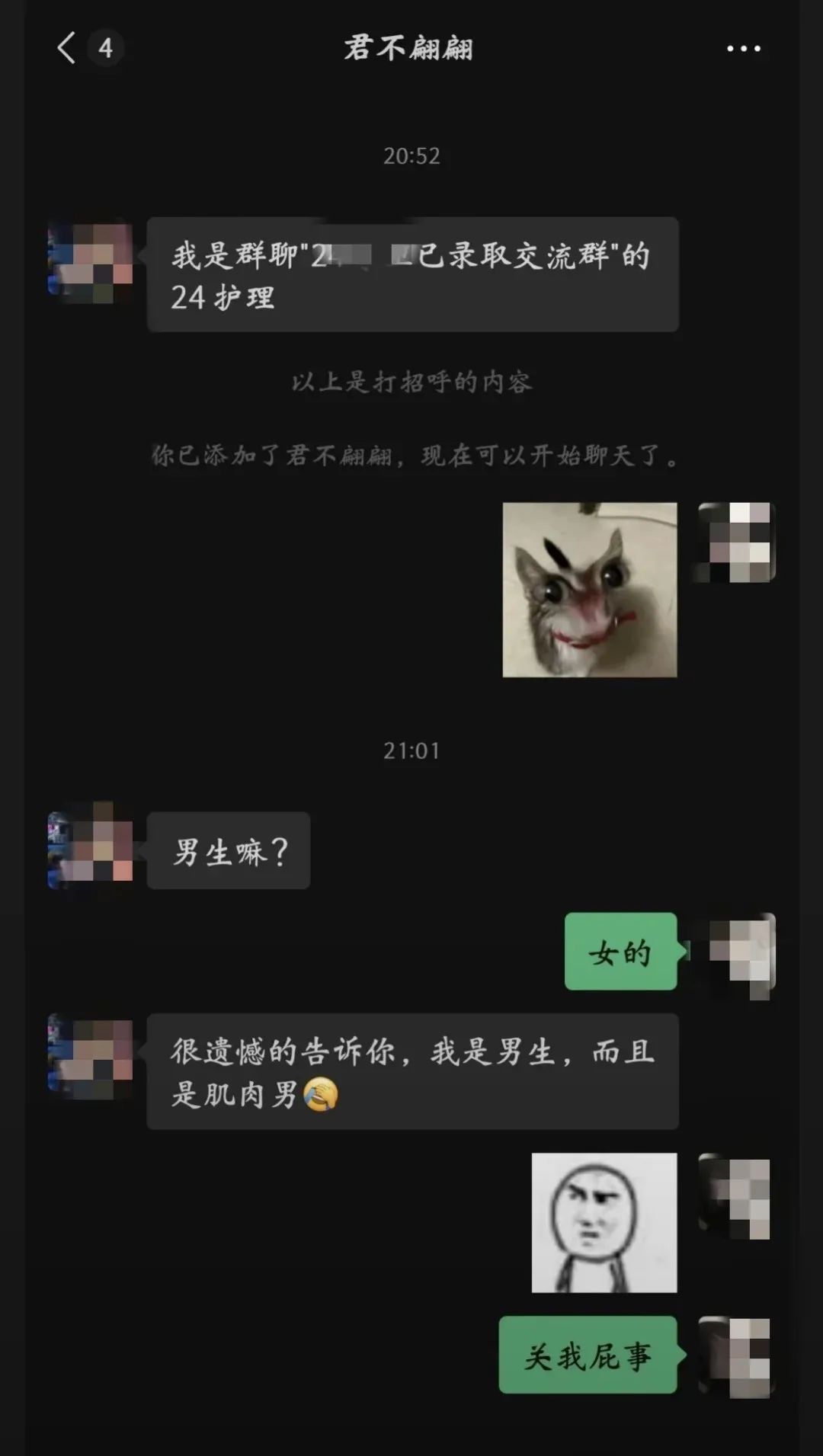Viewport: 823px width, 1456px height.
Task: Select the chat title "君不翩翩"
Action: (x=411, y=47)
